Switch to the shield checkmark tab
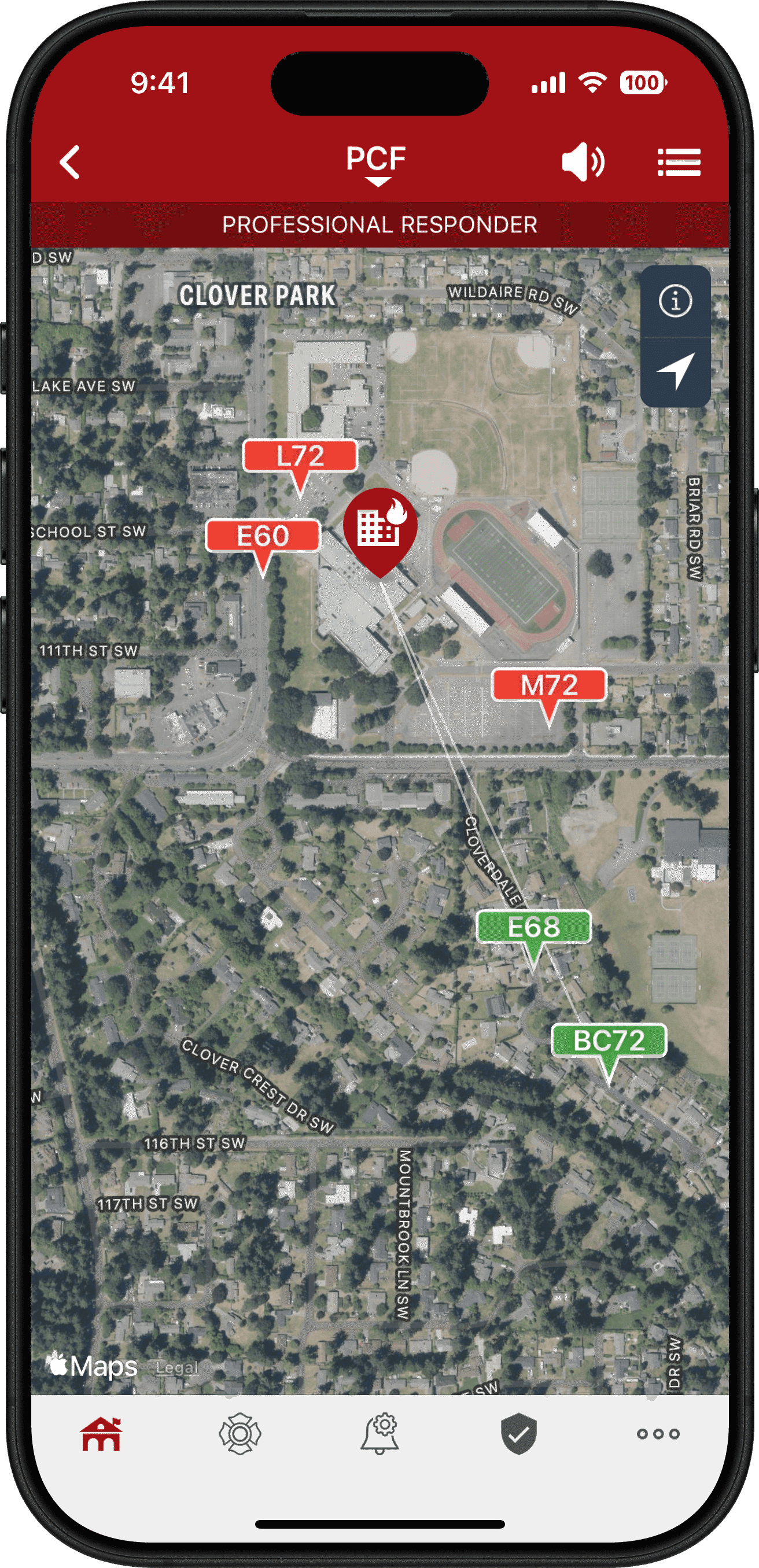The height and width of the screenshot is (1568, 759). pos(518,1433)
